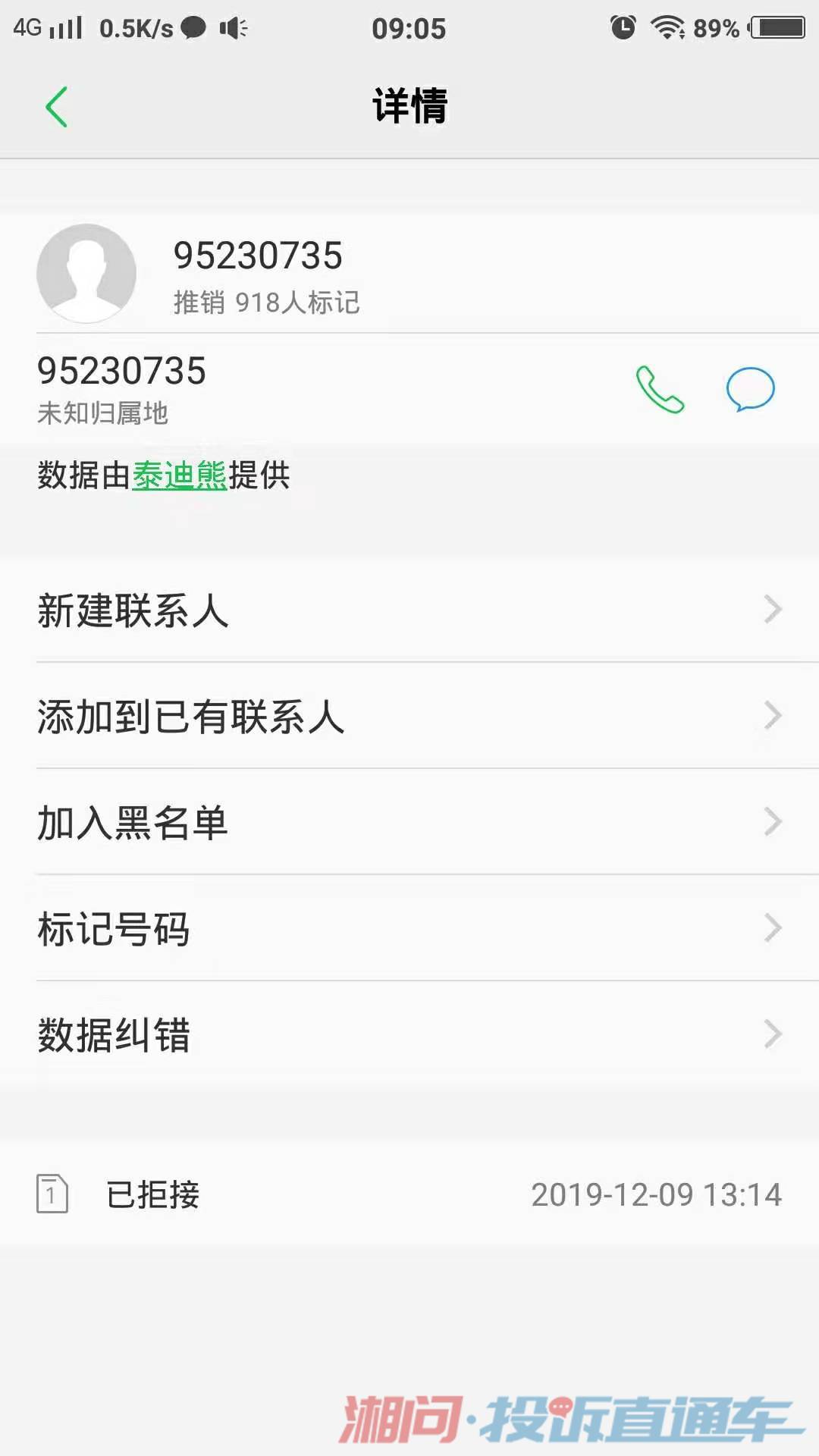
Task: Open the 标记号码 option
Action: pyautogui.click(x=409, y=928)
